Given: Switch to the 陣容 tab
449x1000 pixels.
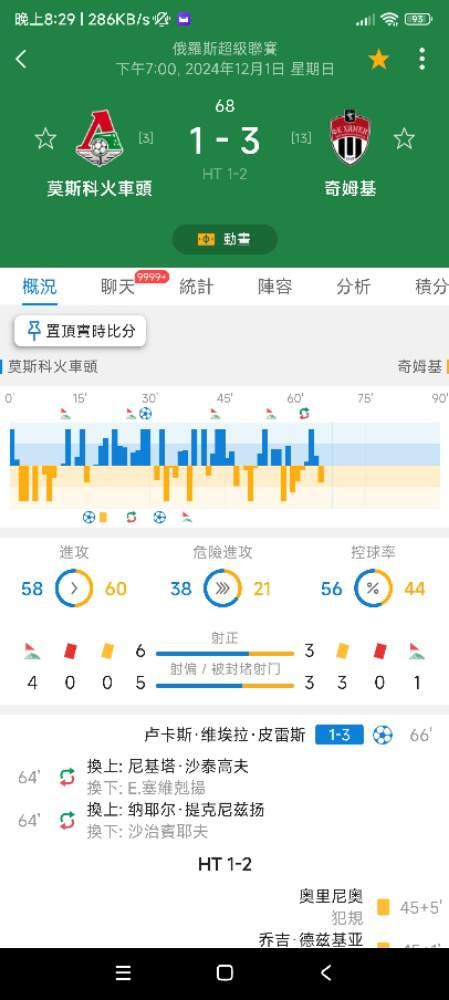Looking at the screenshot, I should (x=275, y=287).
